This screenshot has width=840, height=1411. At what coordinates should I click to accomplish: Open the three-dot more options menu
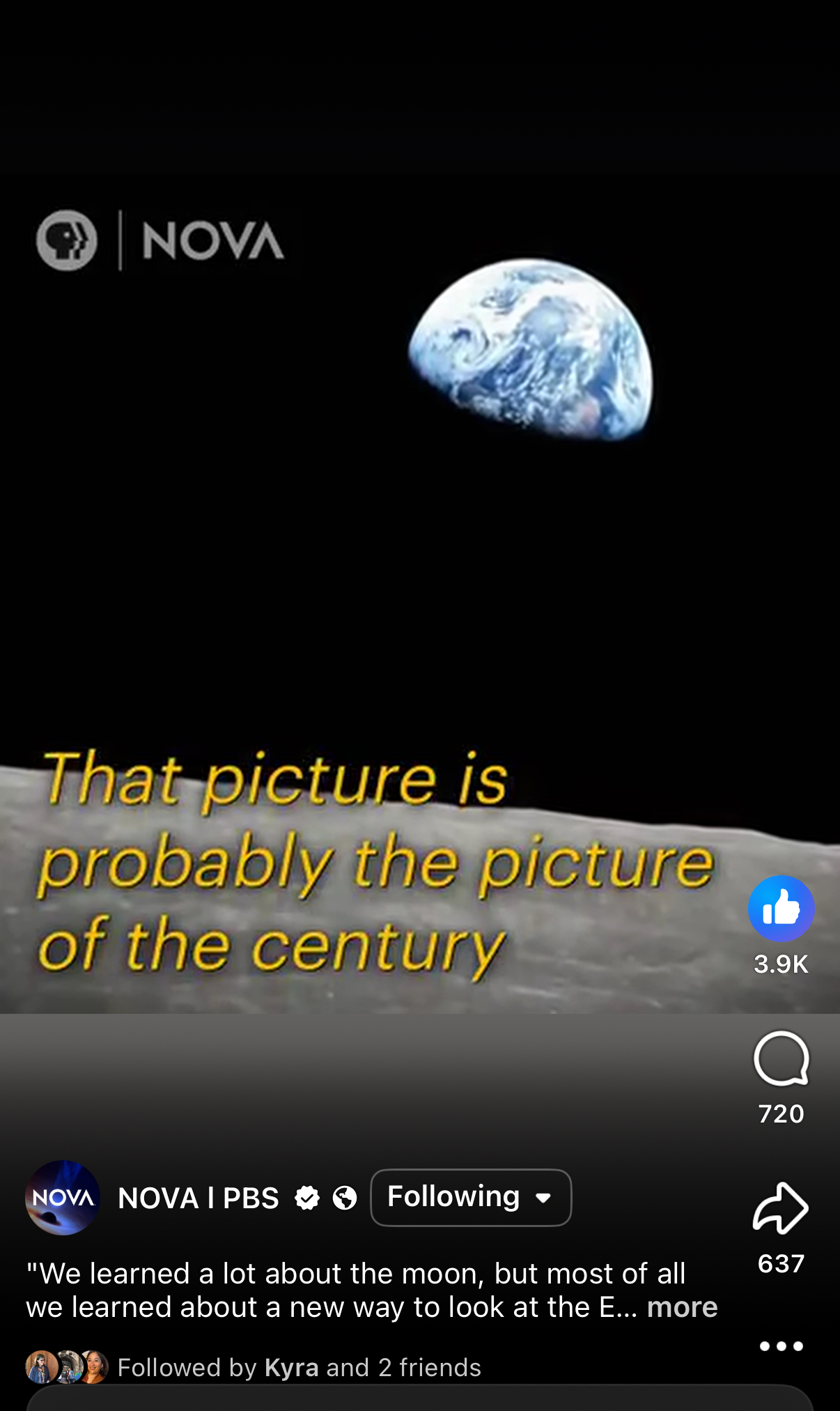point(781,1346)
